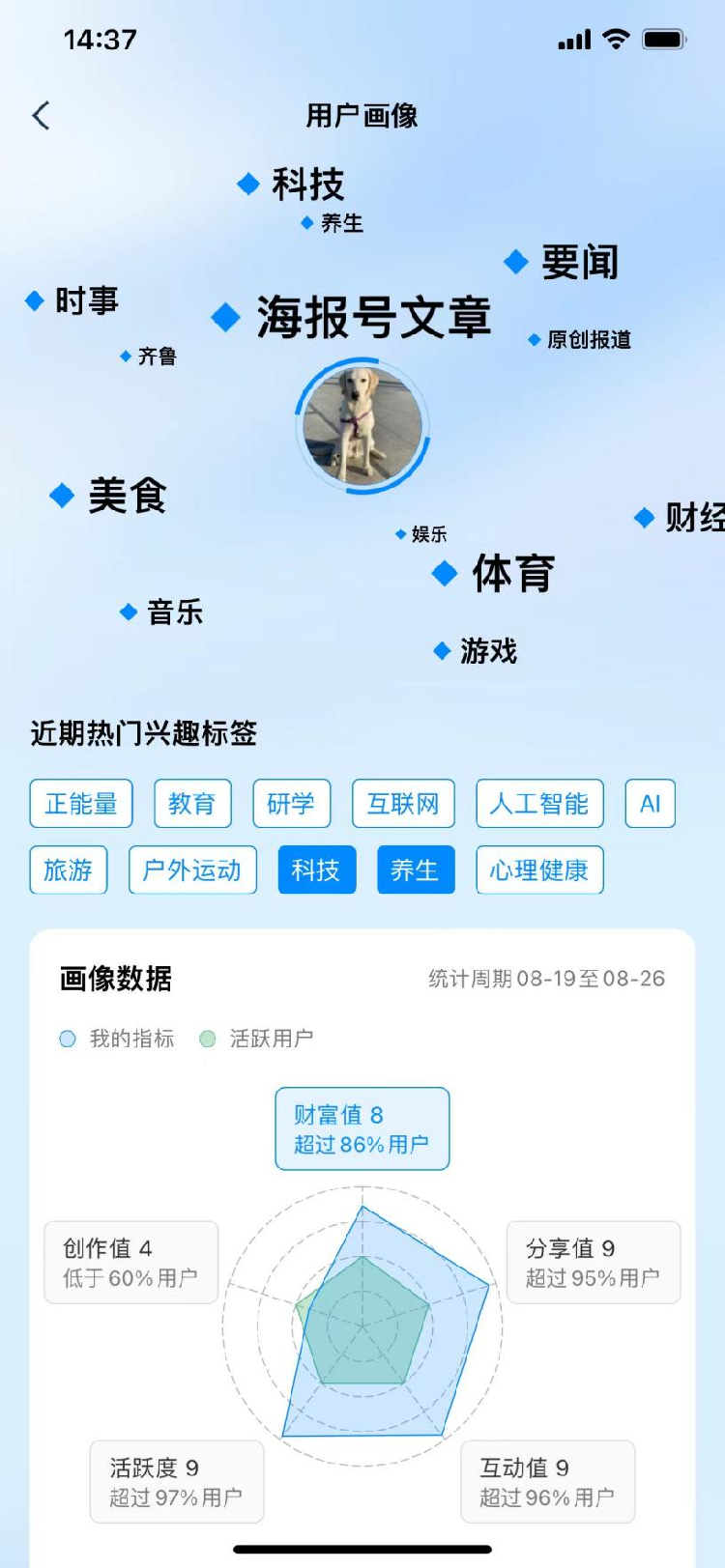The width and height of the screenshot is (725, 1568).
Task: View the 活跃度 9 metric
Action: point(177,1482)
